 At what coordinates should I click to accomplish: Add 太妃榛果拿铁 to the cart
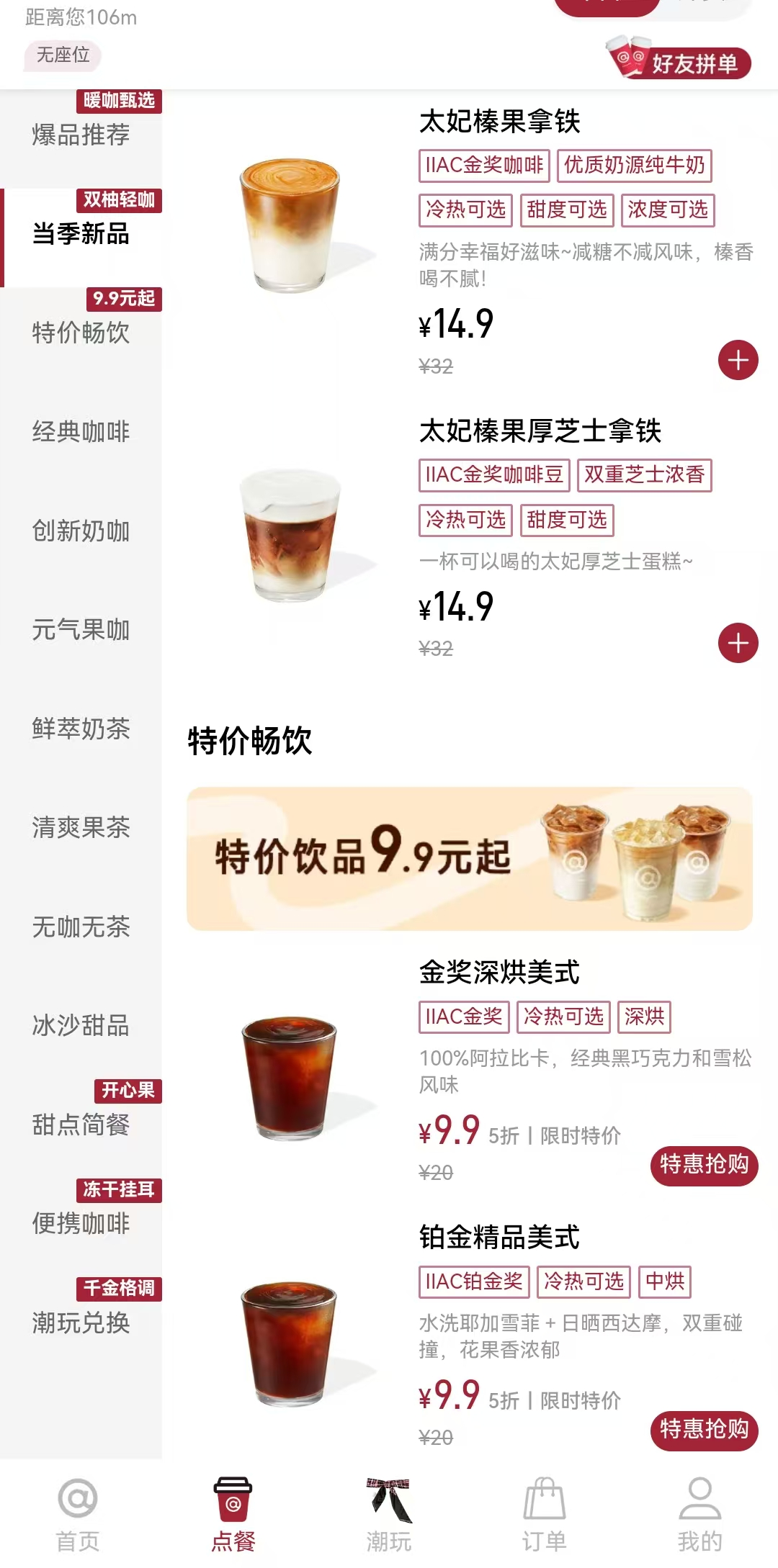pyautogui.click(x=738, y=360)
